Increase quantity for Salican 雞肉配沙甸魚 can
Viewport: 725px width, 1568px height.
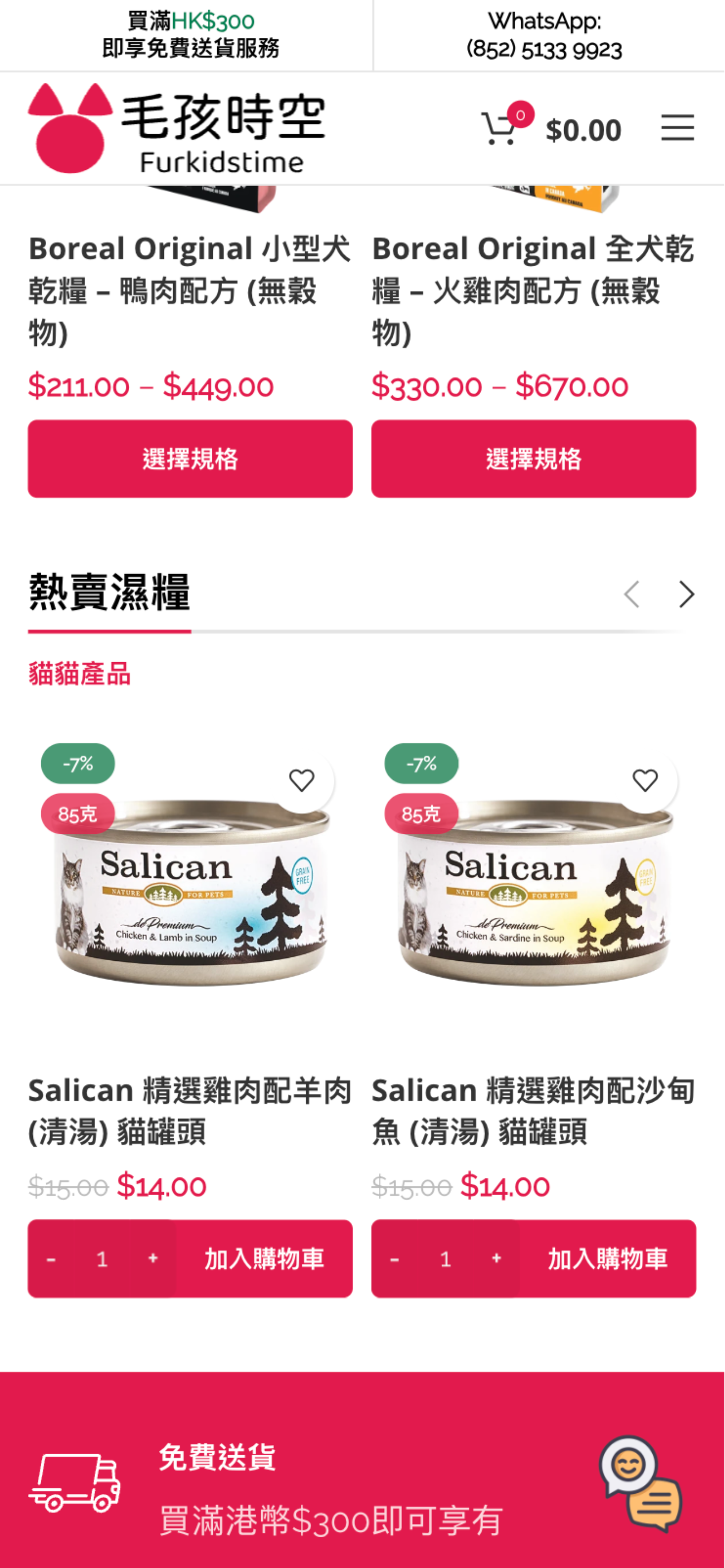coord(496,1258)
